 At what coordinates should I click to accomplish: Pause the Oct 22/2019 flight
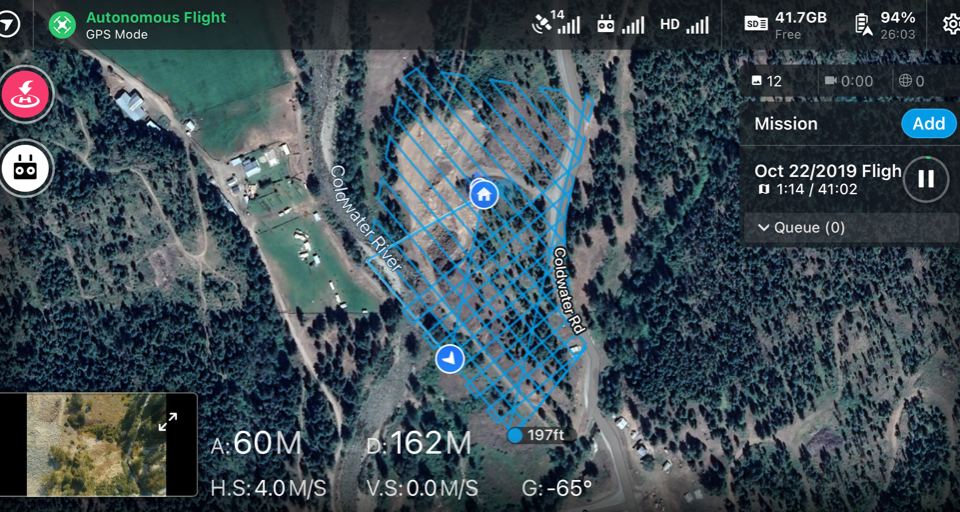click(926, 180)
